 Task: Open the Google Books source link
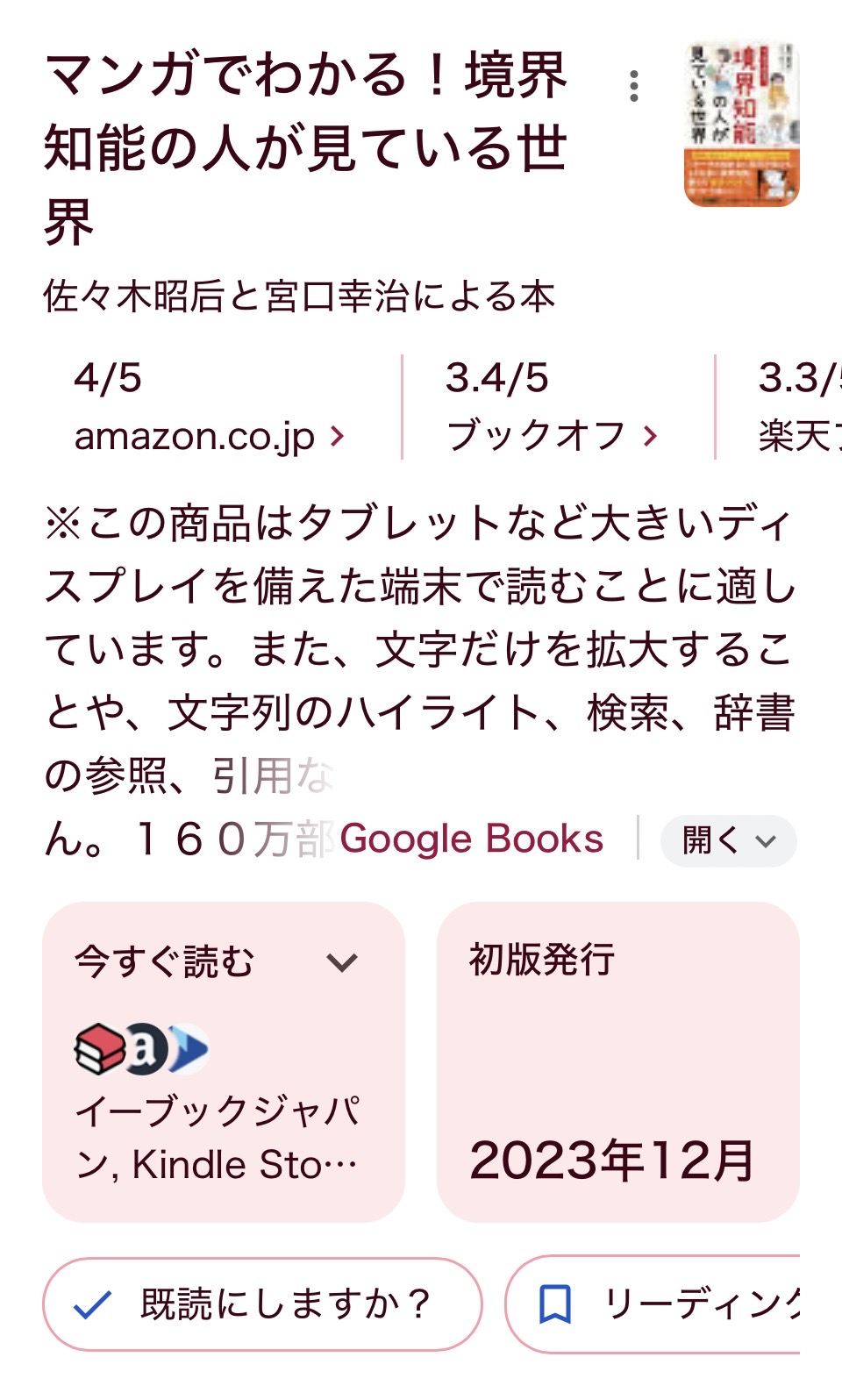[471, 839]
